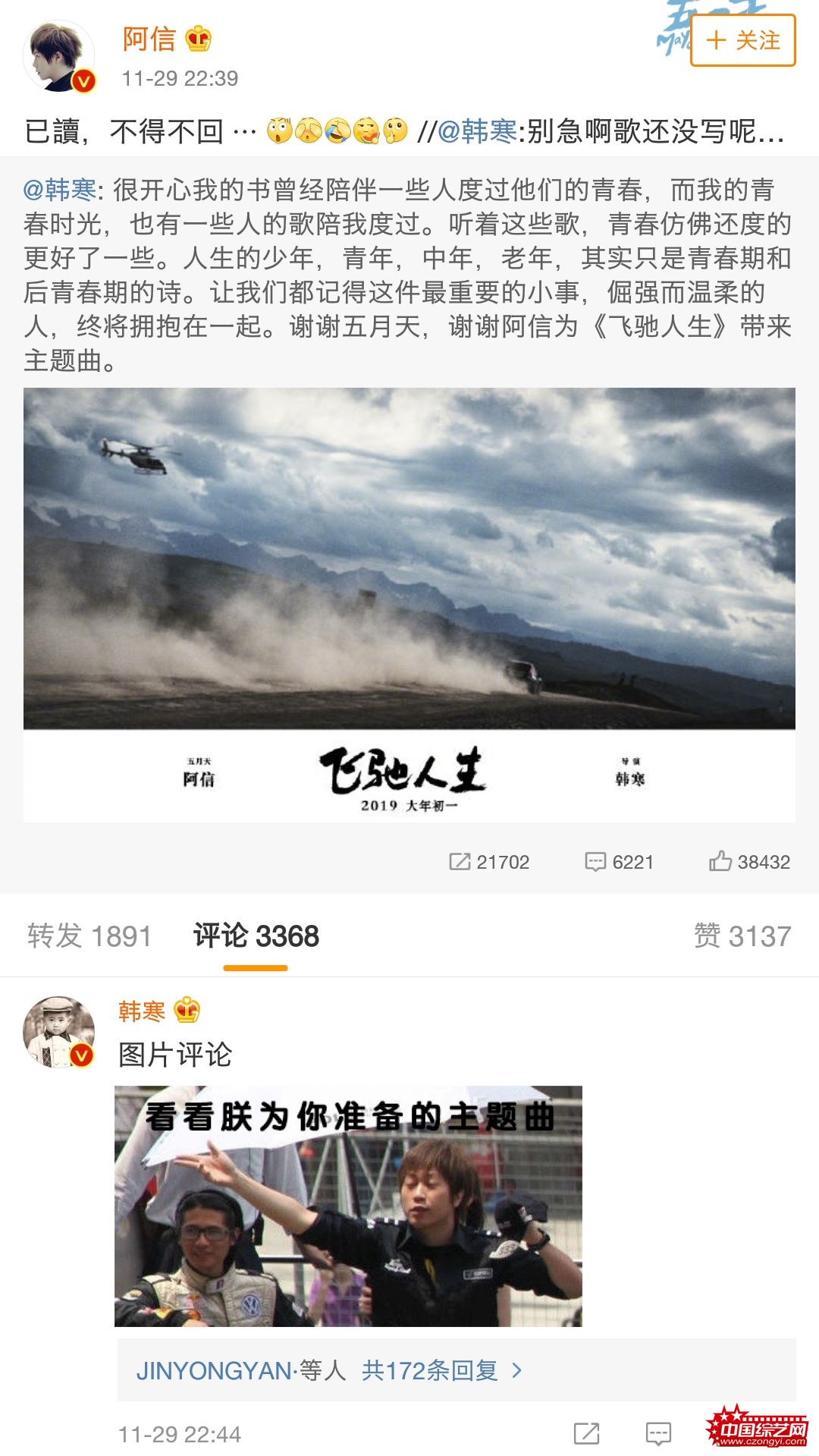Repost 韩寒's comment
The width and height of the screenshot is (819, 1456).
(x=586, y=1434)
